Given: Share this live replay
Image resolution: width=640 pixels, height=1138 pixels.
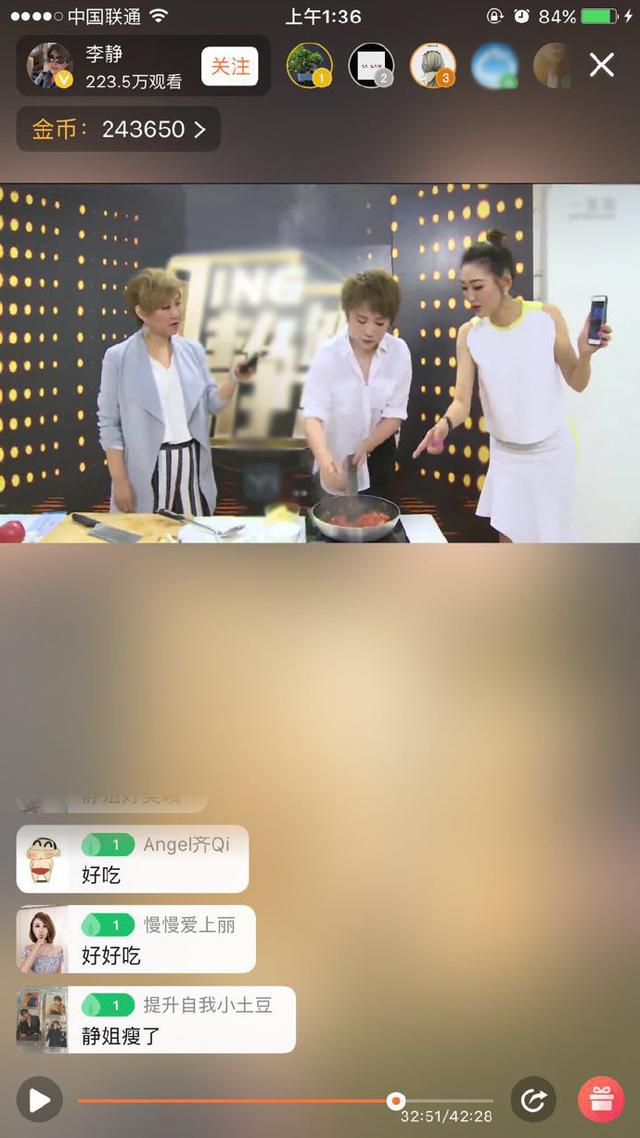Looking at the screenshot, I should point(533,1101).
